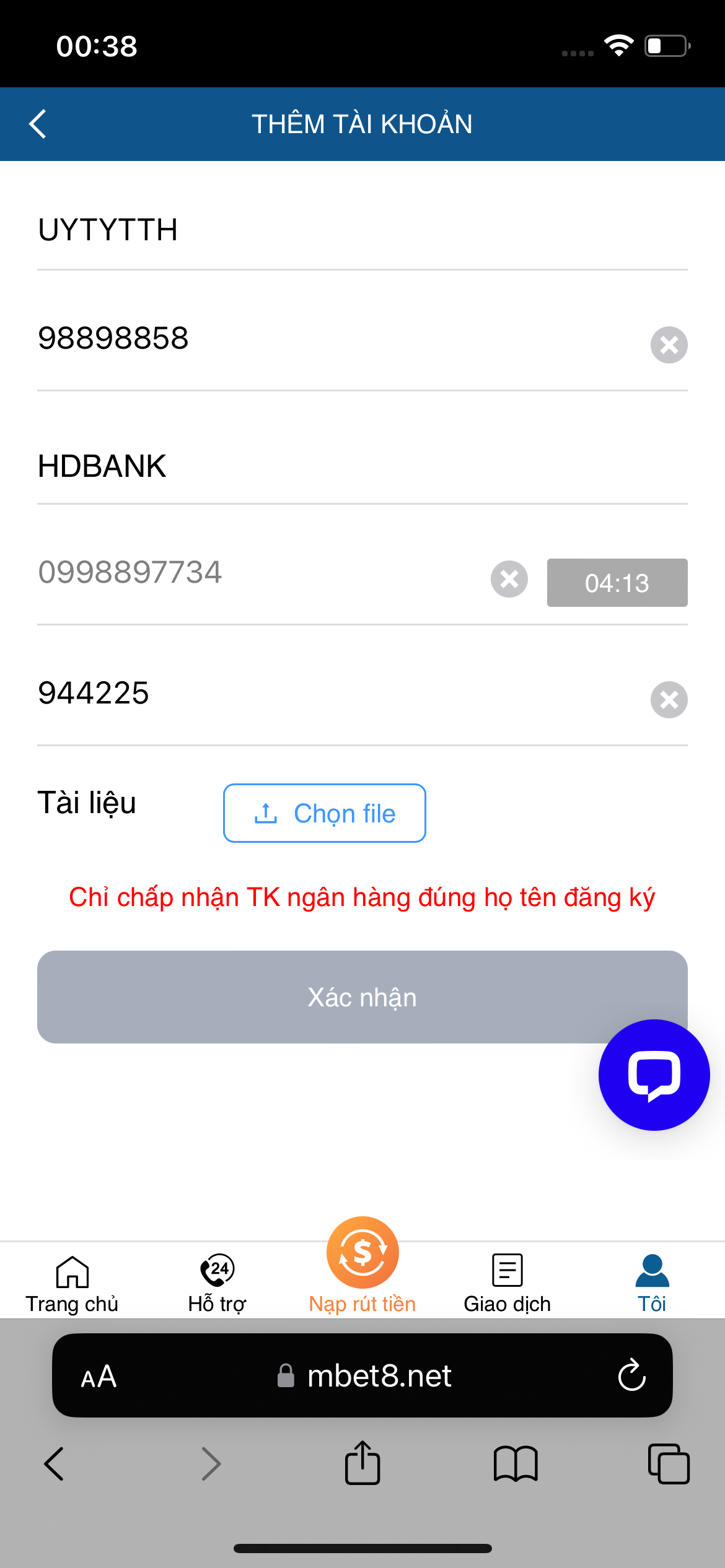Open the live chat bubble
725x1568 pixels.
[654, 1075]
